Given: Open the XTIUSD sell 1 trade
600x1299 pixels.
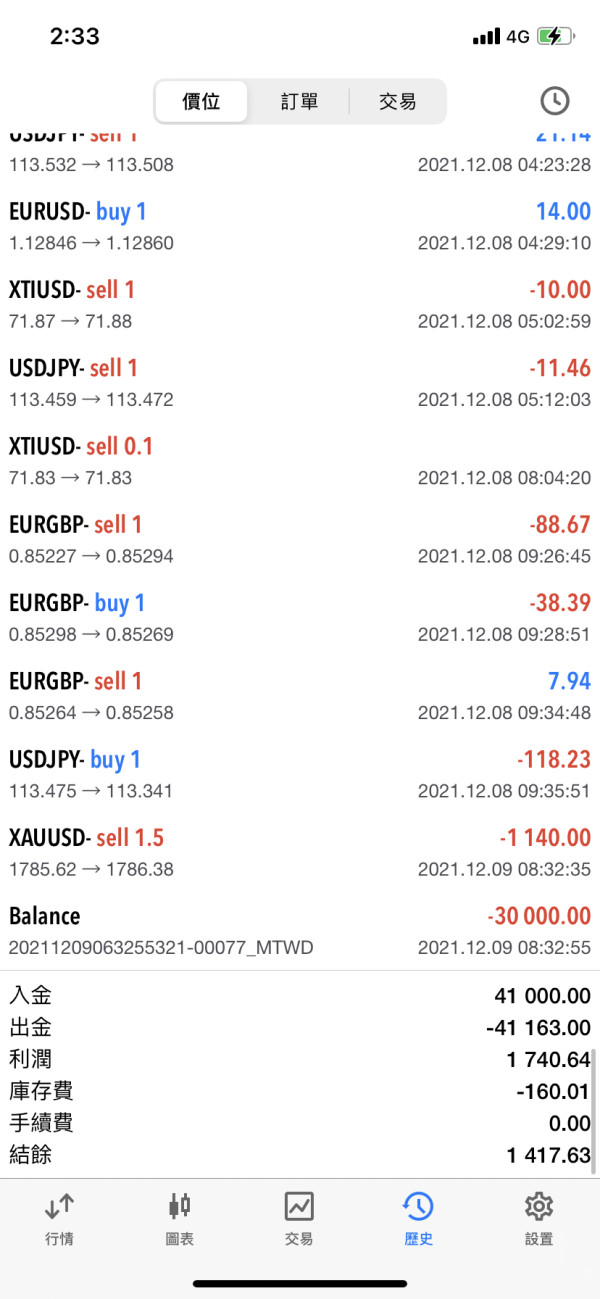Looking at the screenshot, I should click(300, 305).
